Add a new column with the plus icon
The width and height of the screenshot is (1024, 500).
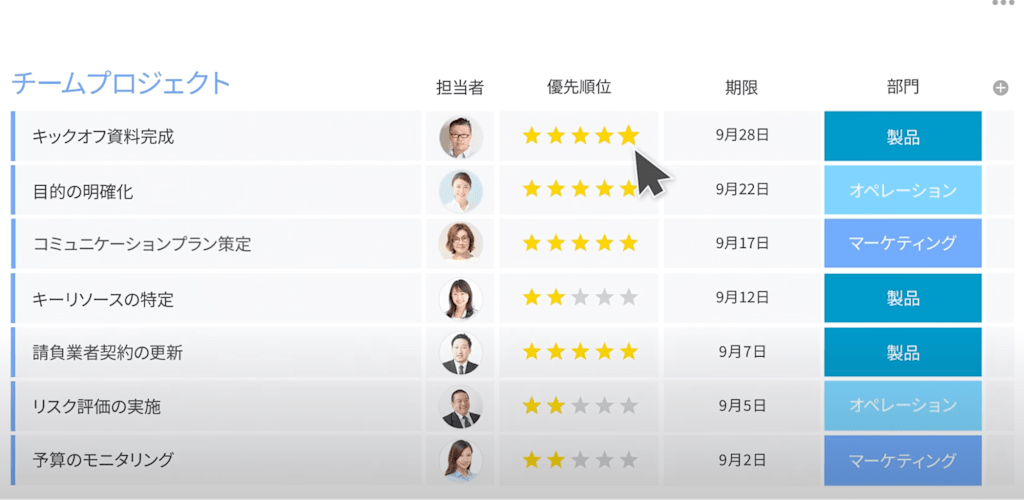pyautogui.click(x=1000, y=88)
